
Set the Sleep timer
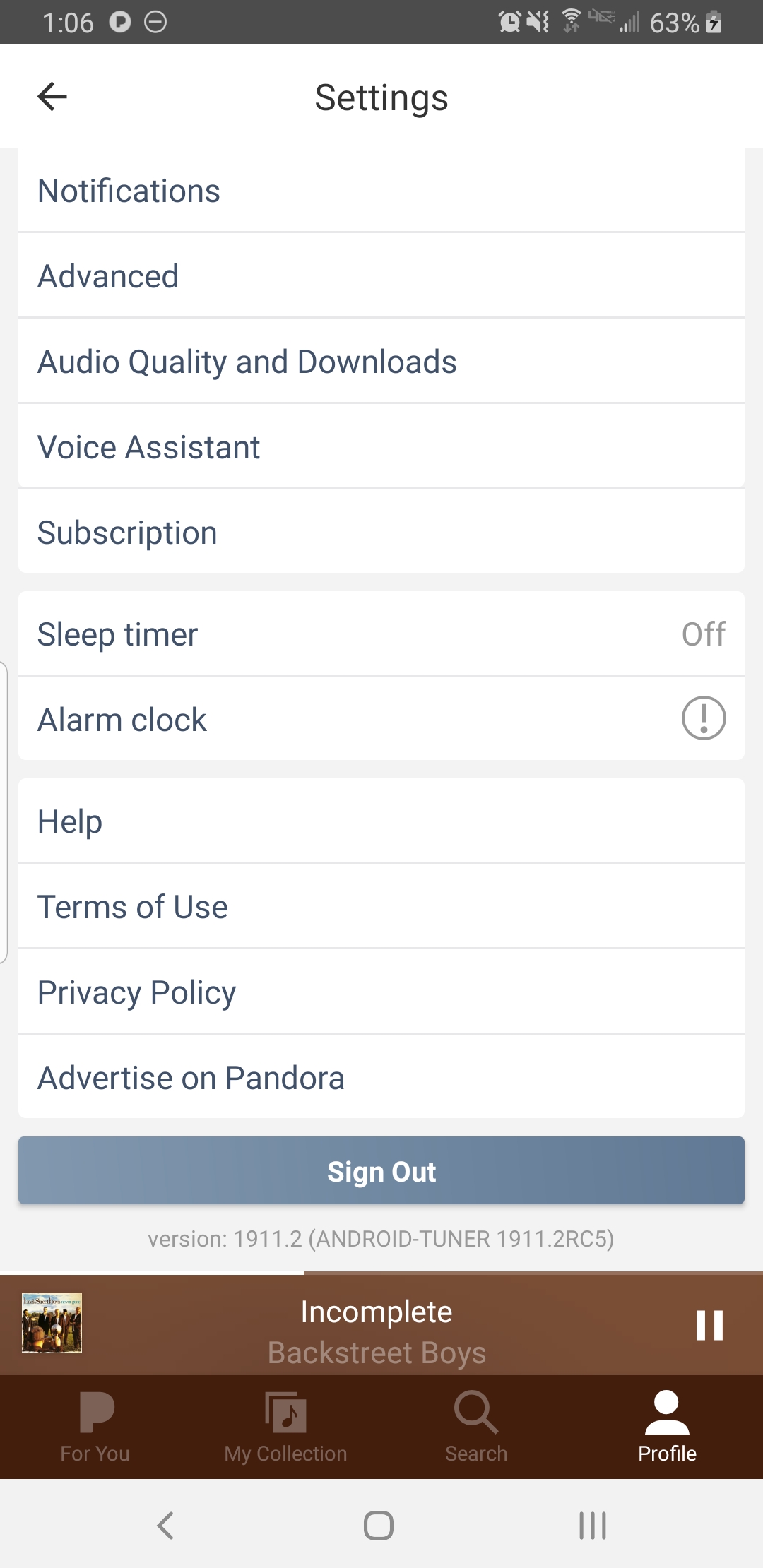tap(381, 634)
